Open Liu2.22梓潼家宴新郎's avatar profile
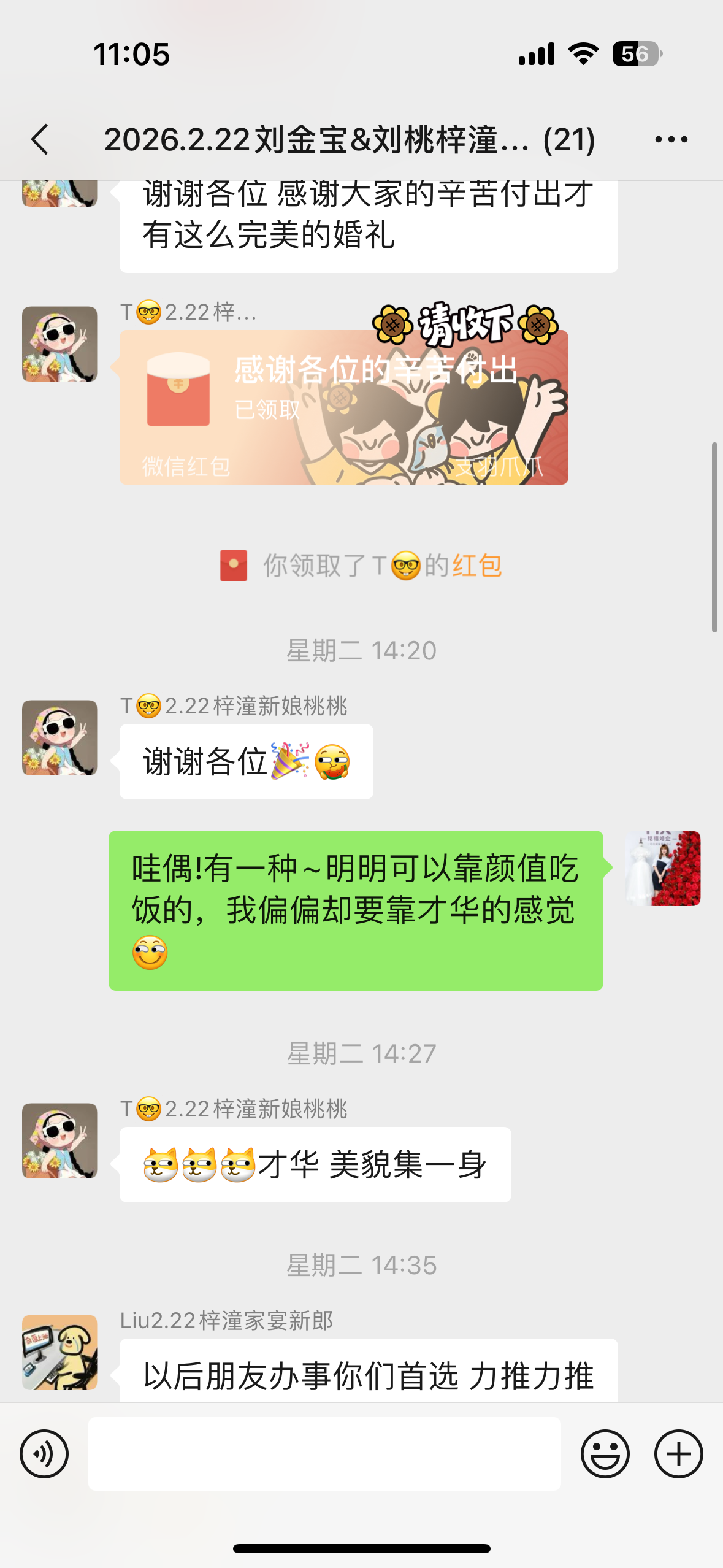723x1568 pixels. [x=59, y=1352]
